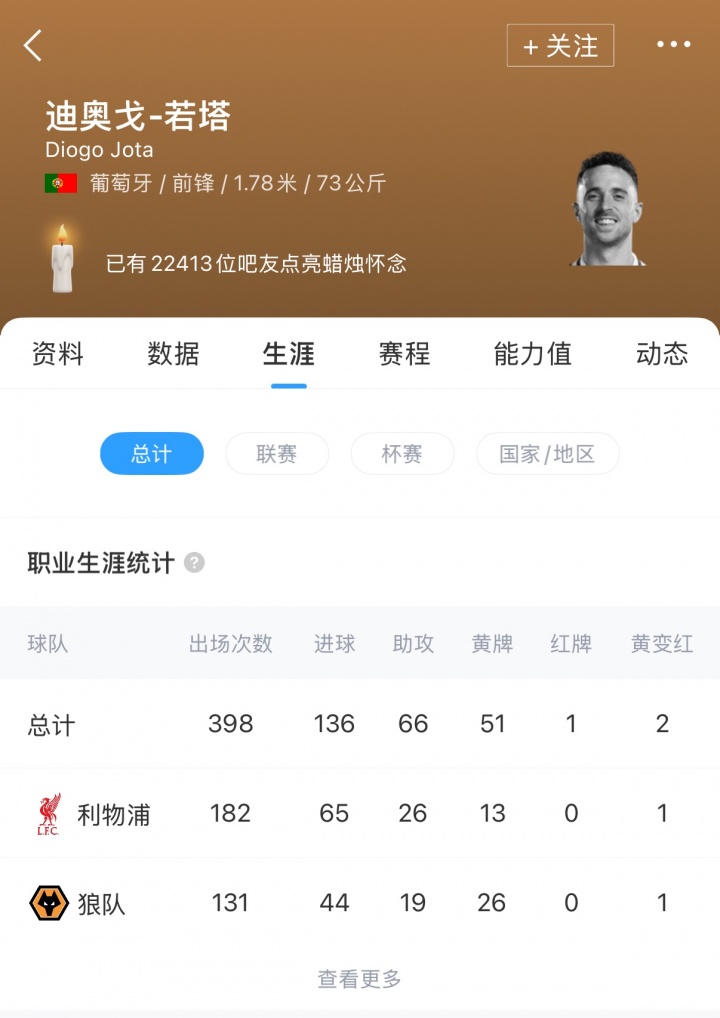Select the 总计 filter chip
The height and width of the screenshot is (1018, 720).
tap(152, 454)
